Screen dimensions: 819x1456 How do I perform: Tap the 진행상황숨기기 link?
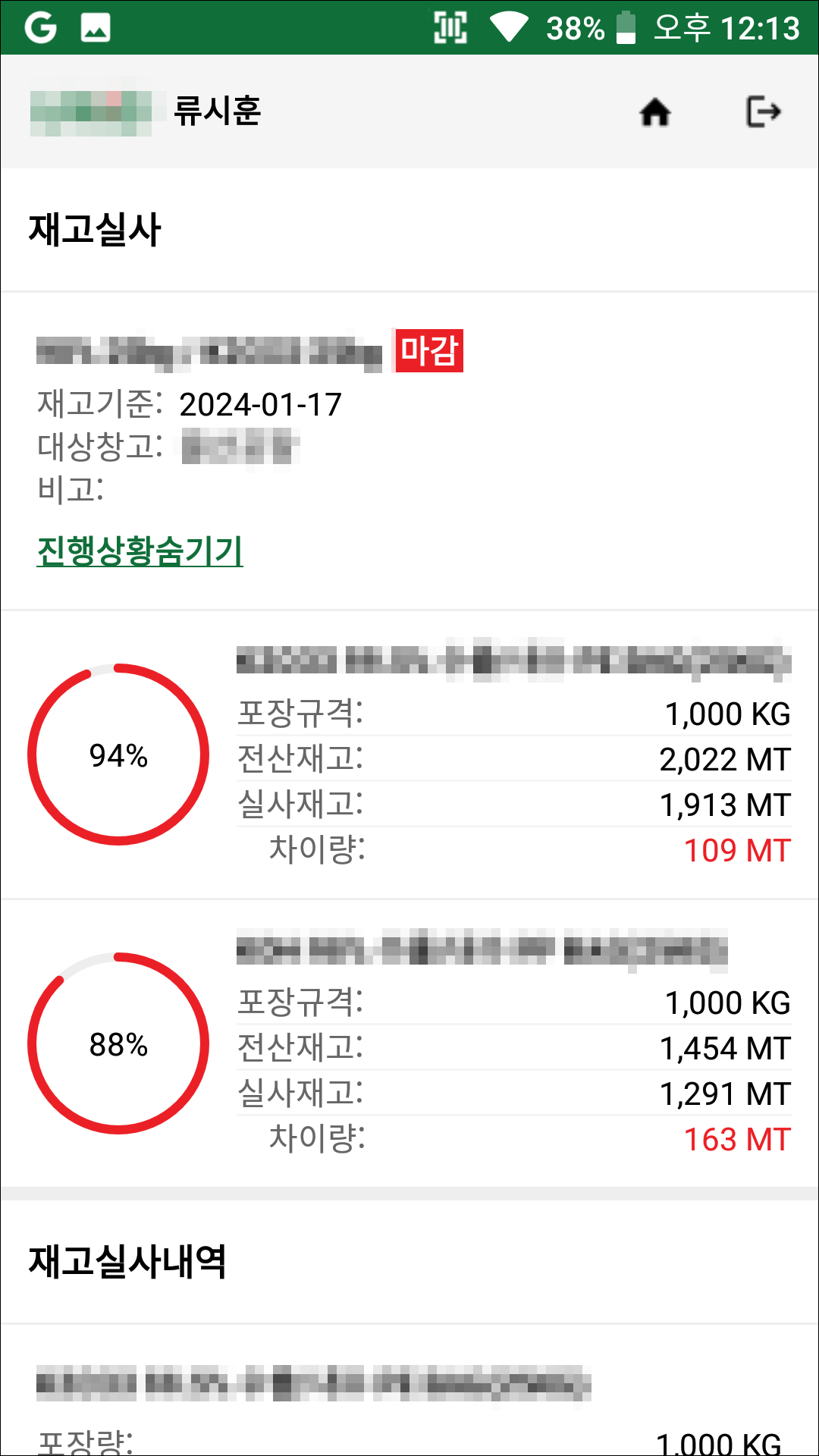pos(140,551)
